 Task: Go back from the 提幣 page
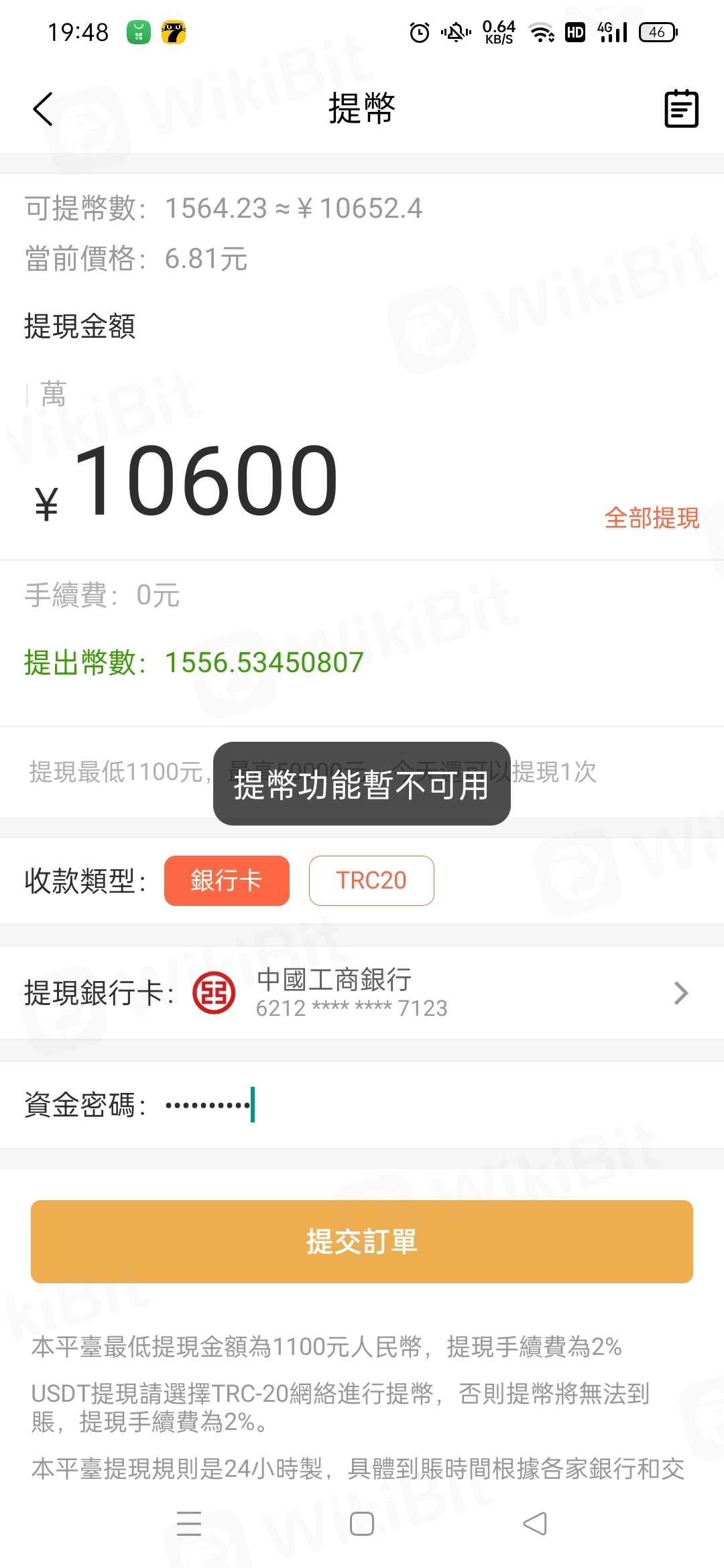point(43,109)
